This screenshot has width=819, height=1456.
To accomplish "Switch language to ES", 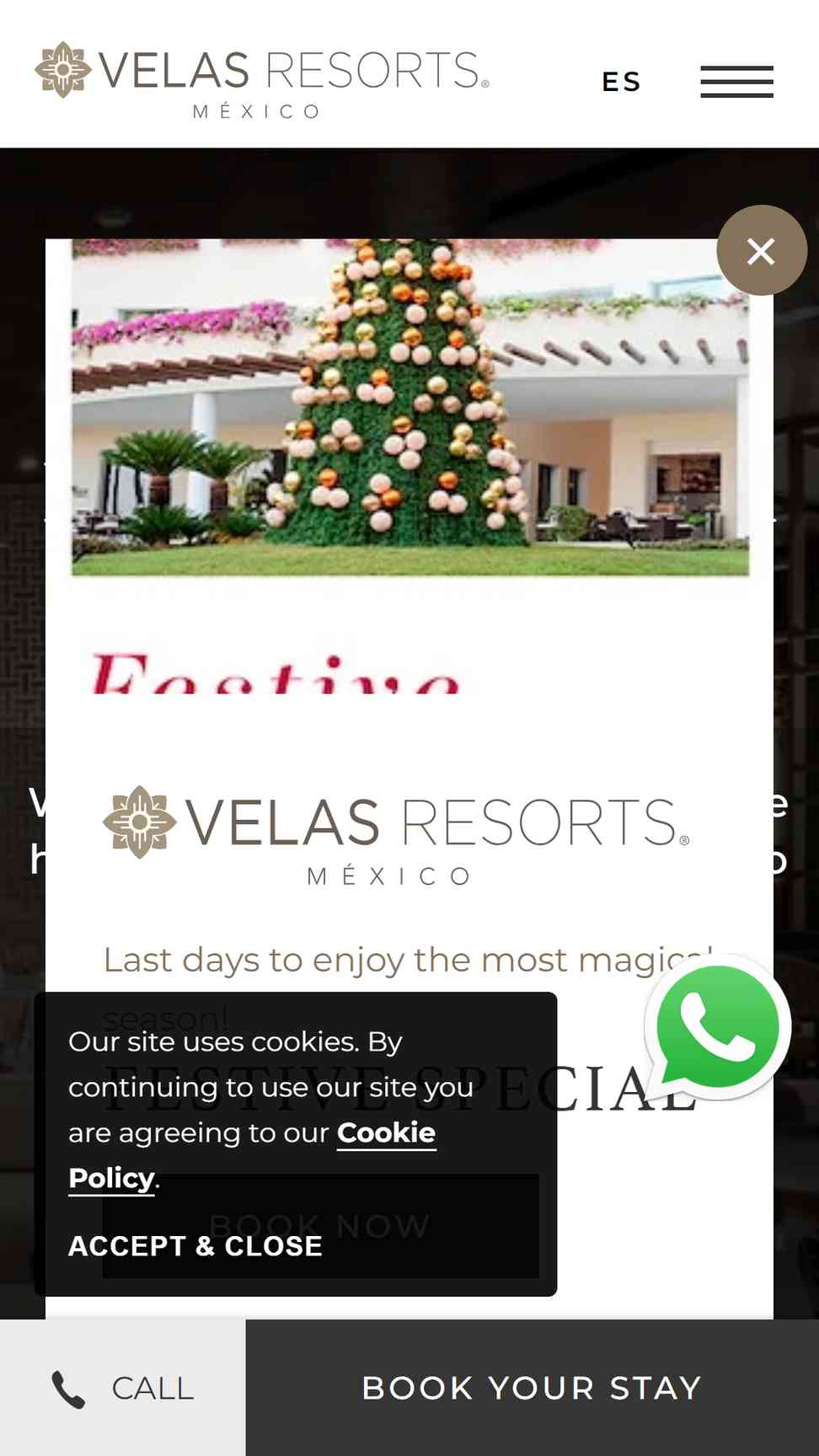I will click(x=622, y=82).
